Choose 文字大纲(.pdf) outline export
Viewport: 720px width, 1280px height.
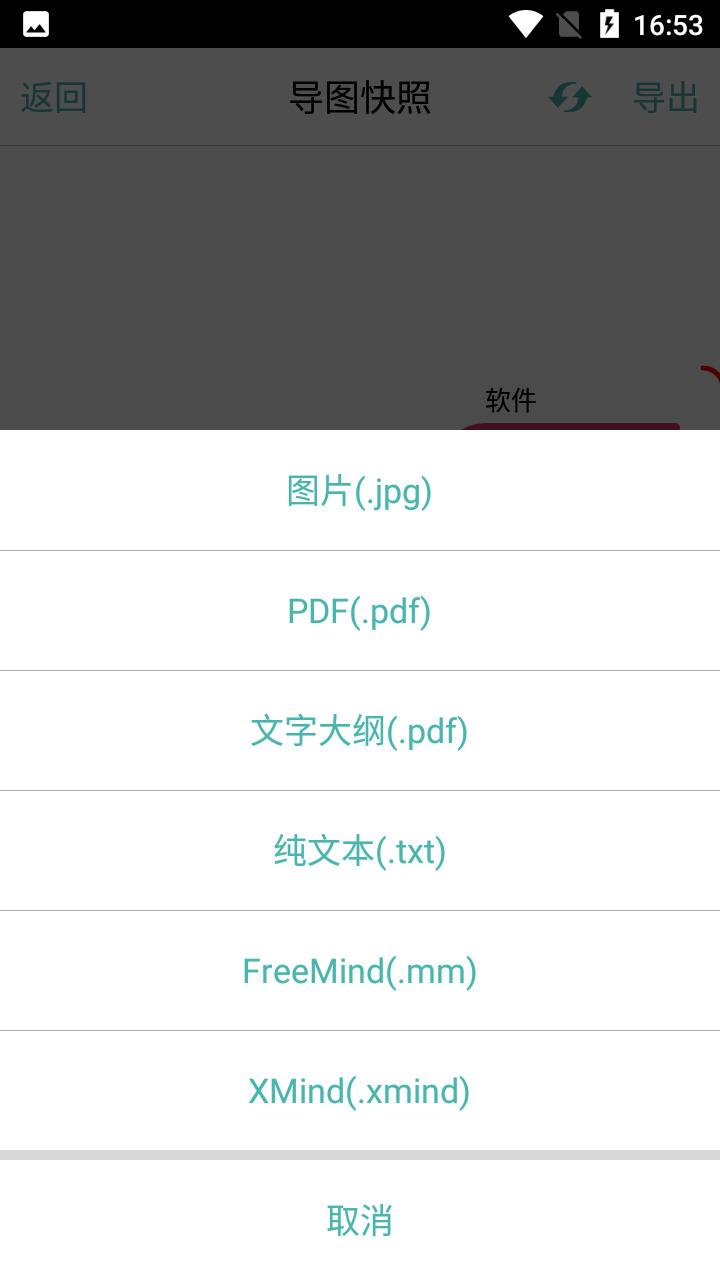coord(360,730)
